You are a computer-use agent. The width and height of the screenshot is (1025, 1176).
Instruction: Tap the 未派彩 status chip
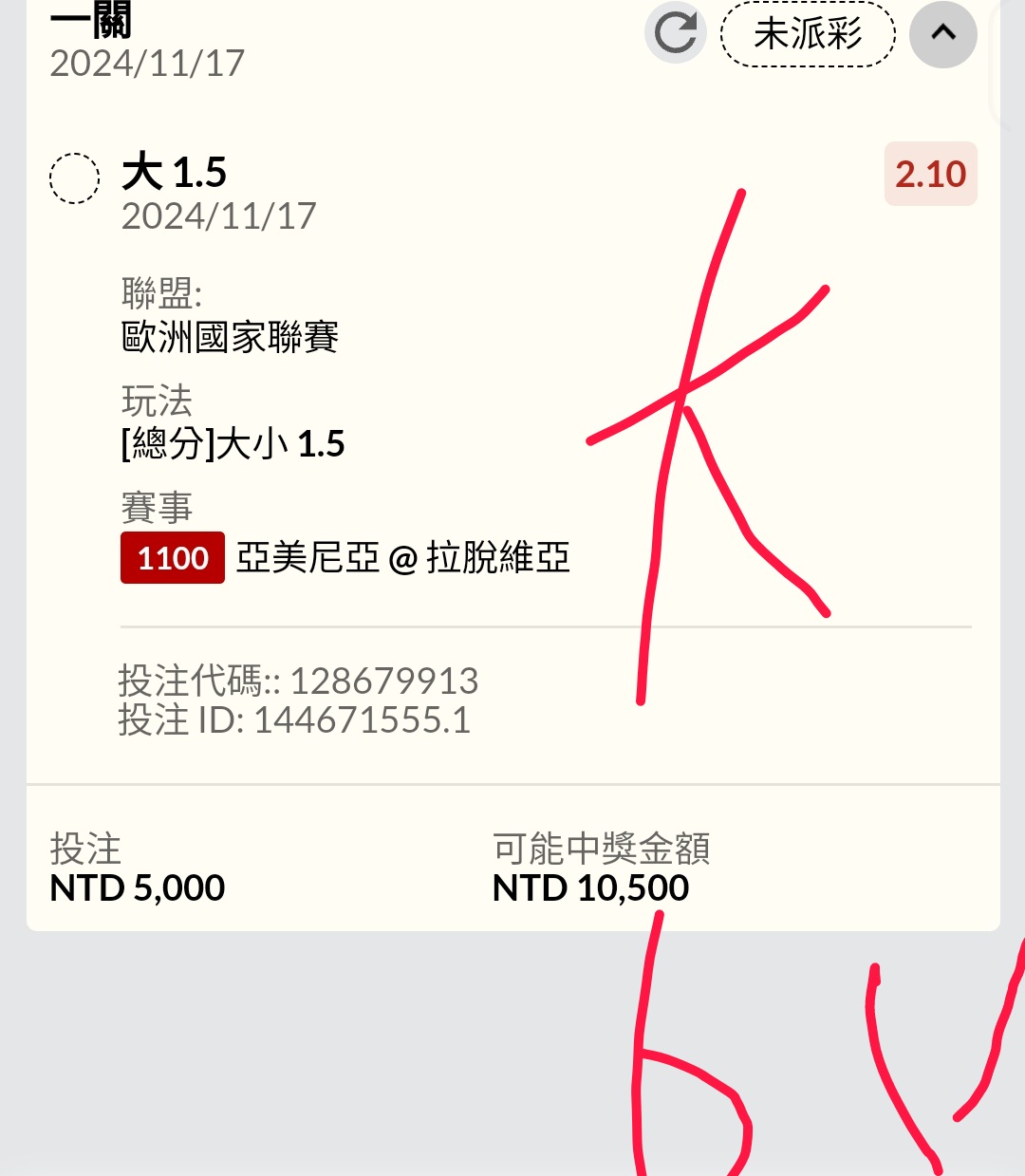tap(808, 35)
